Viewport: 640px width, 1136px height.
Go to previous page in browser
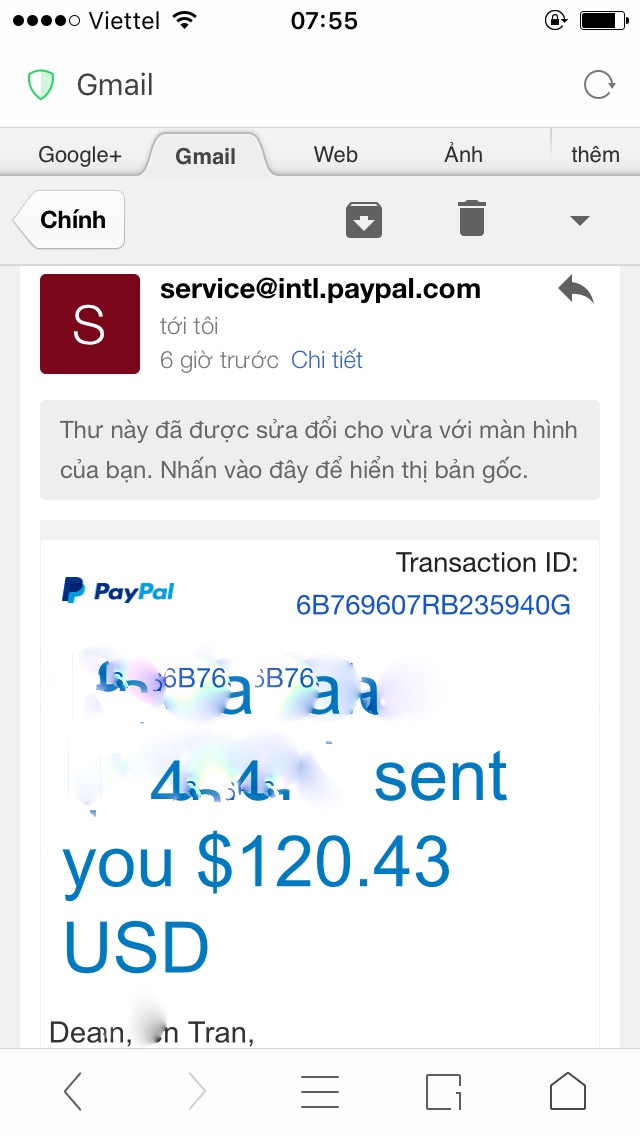[73, 1092]
